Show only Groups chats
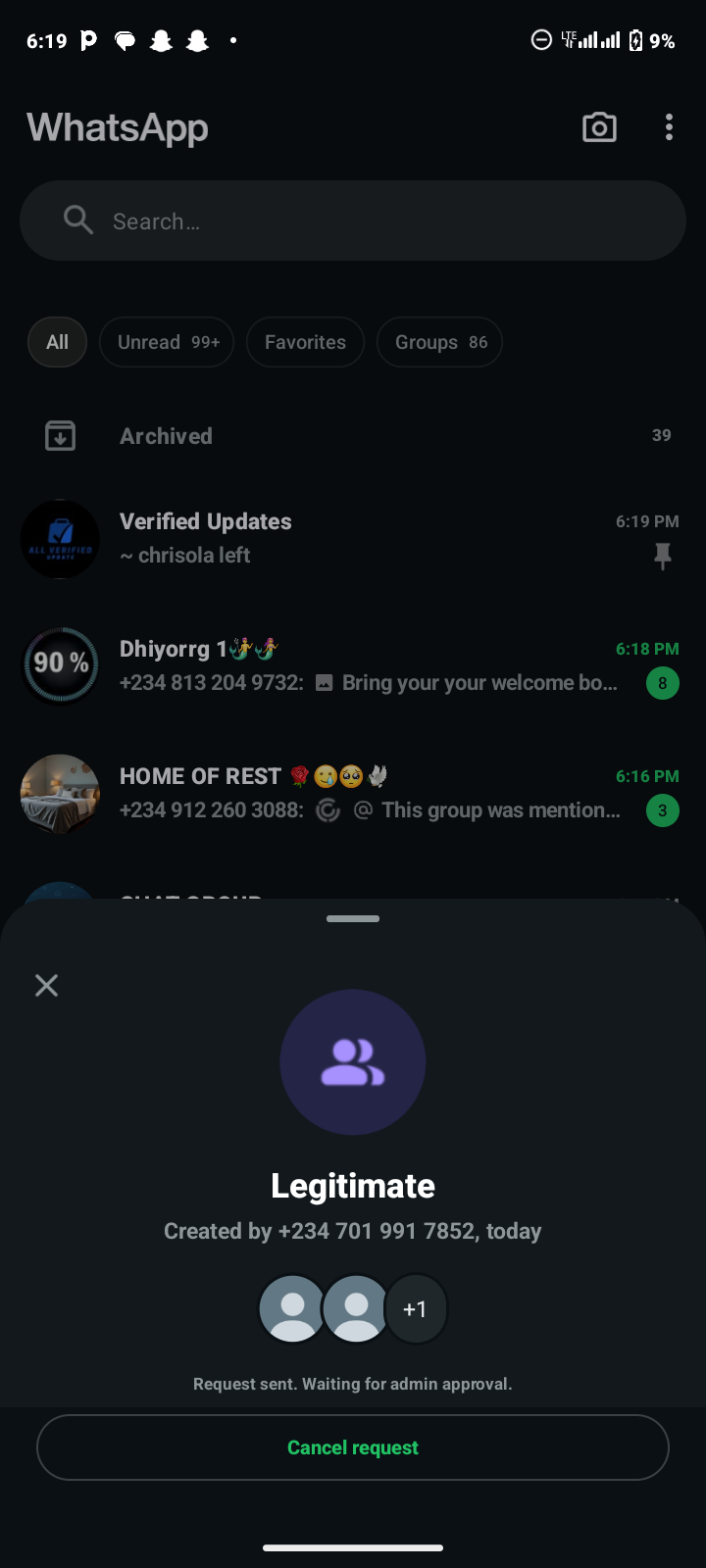Screen dimensions: 706x1568 [x=439, y=342]
